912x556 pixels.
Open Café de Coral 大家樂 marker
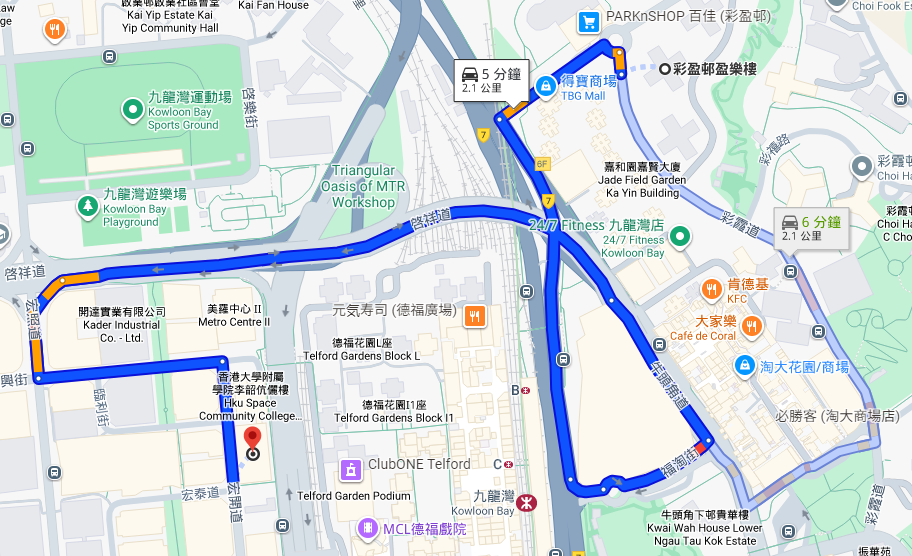click(x=751, y=325)
